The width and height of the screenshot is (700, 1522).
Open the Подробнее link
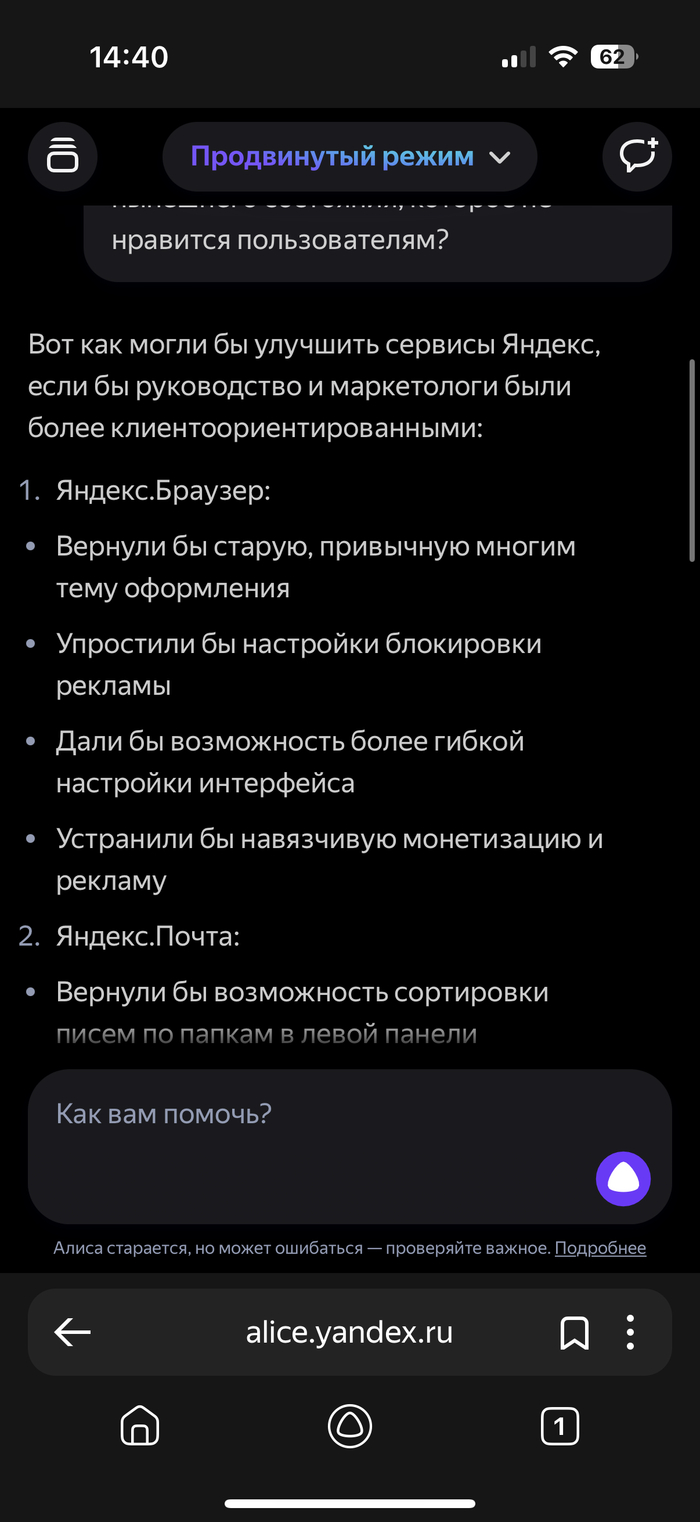point(600,1248)
